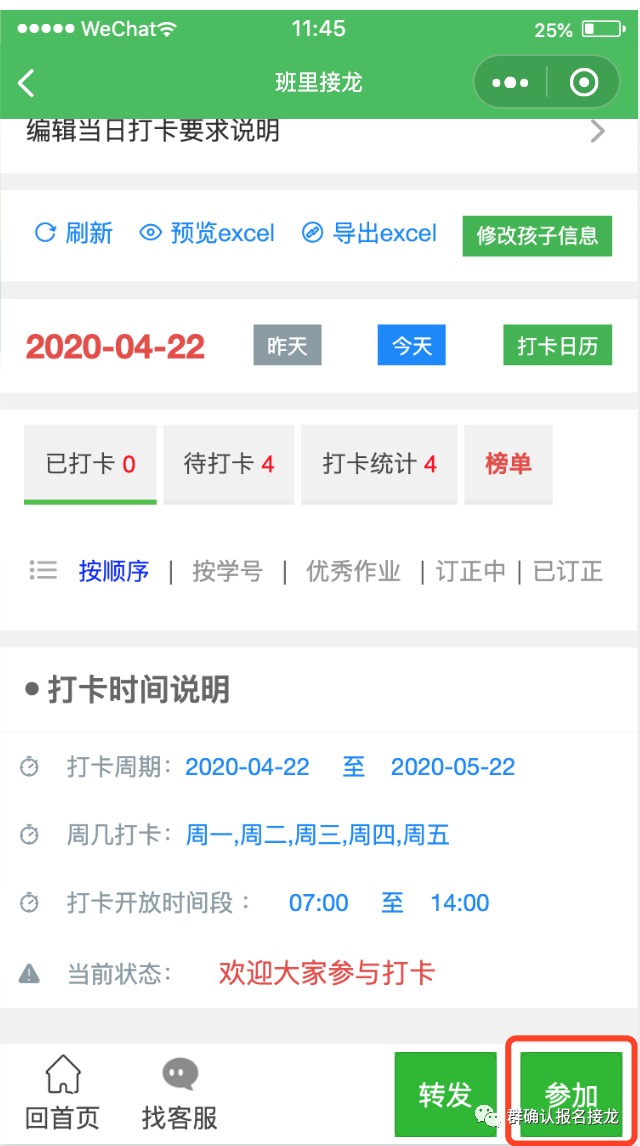Switch to the 待打卡 tab
Image resolution: width=640 pixels, height=1146 pixels.
[229, 464]
